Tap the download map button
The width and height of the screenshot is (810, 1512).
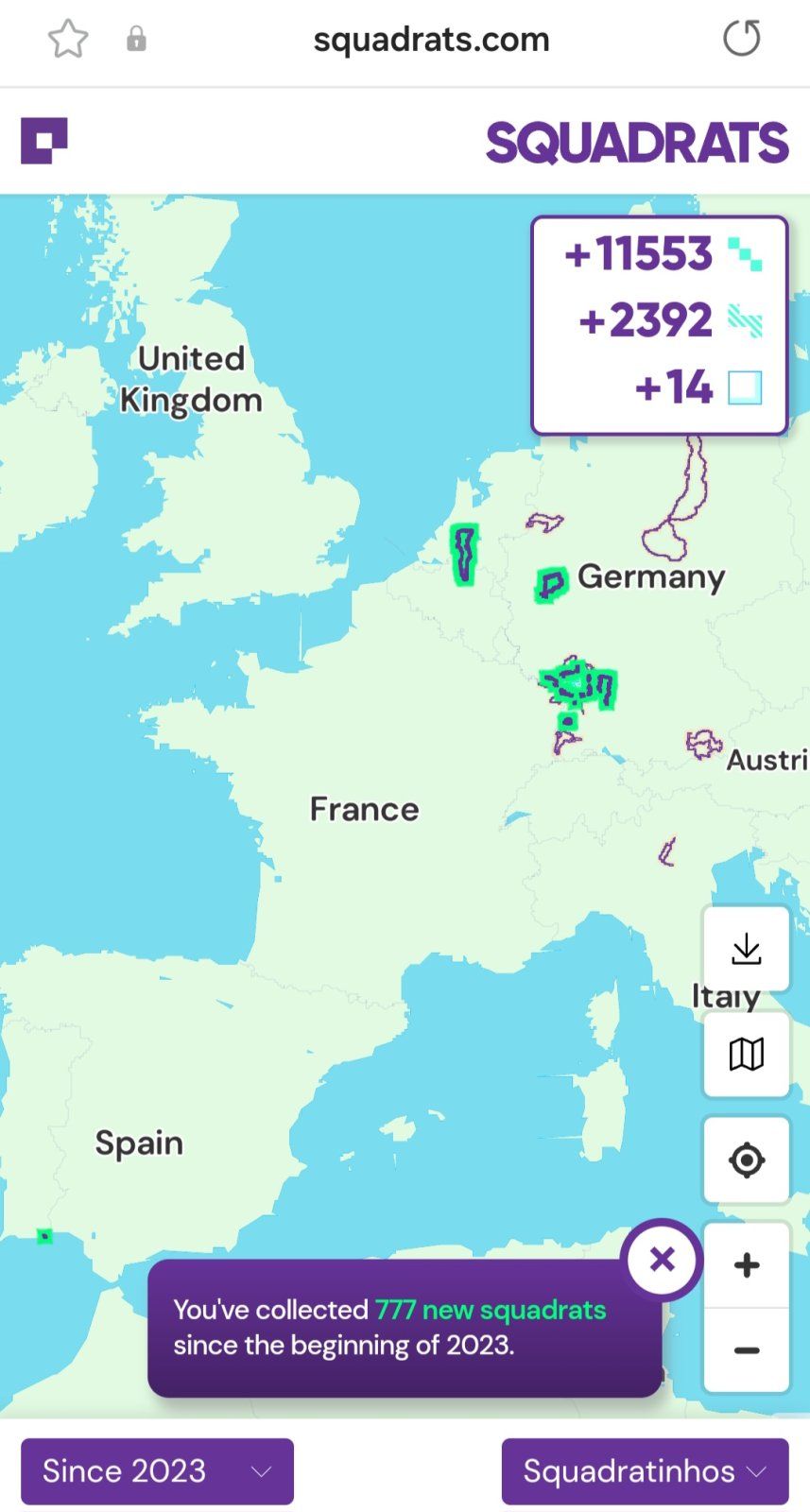tap(746, 949)
